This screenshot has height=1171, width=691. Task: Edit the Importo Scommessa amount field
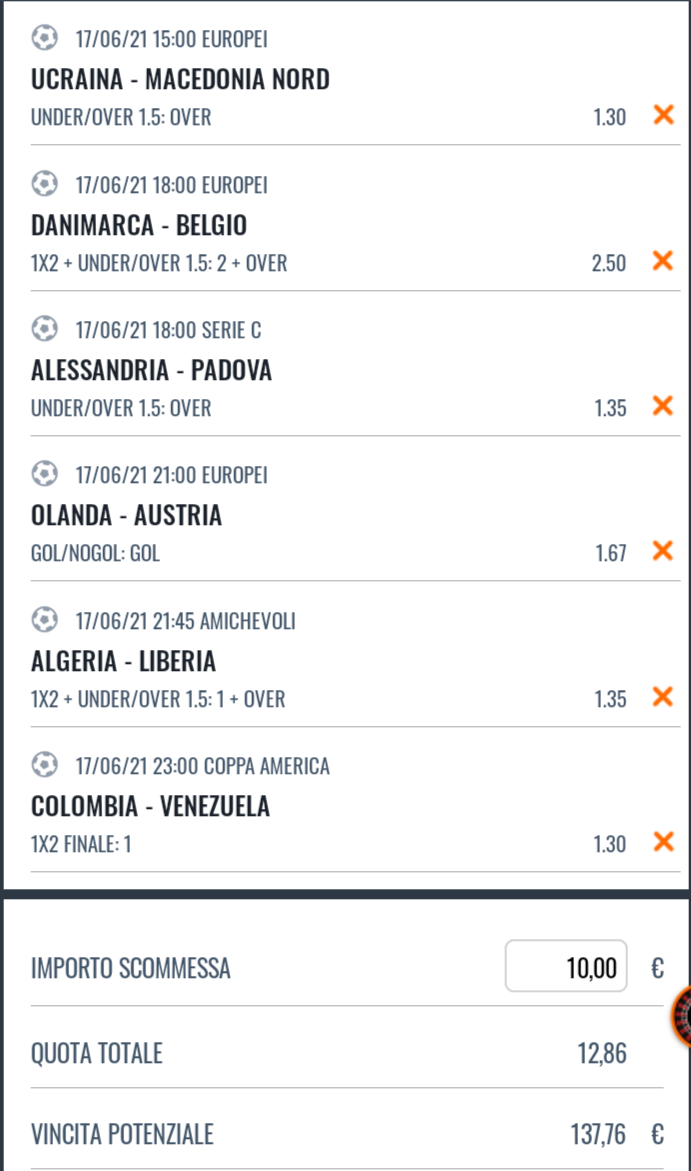coord(566,967)
